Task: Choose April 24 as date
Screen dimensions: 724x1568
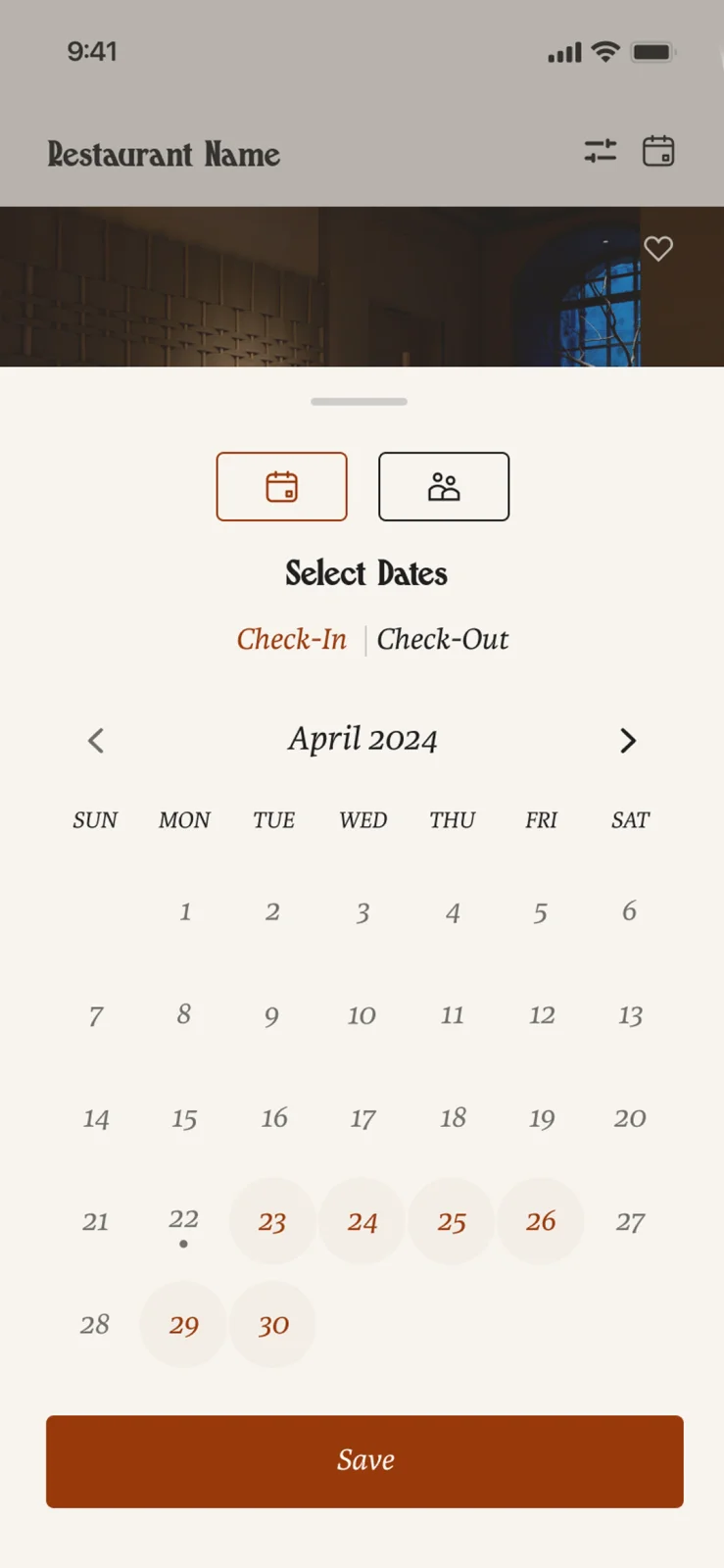Action: (362, 1221)
